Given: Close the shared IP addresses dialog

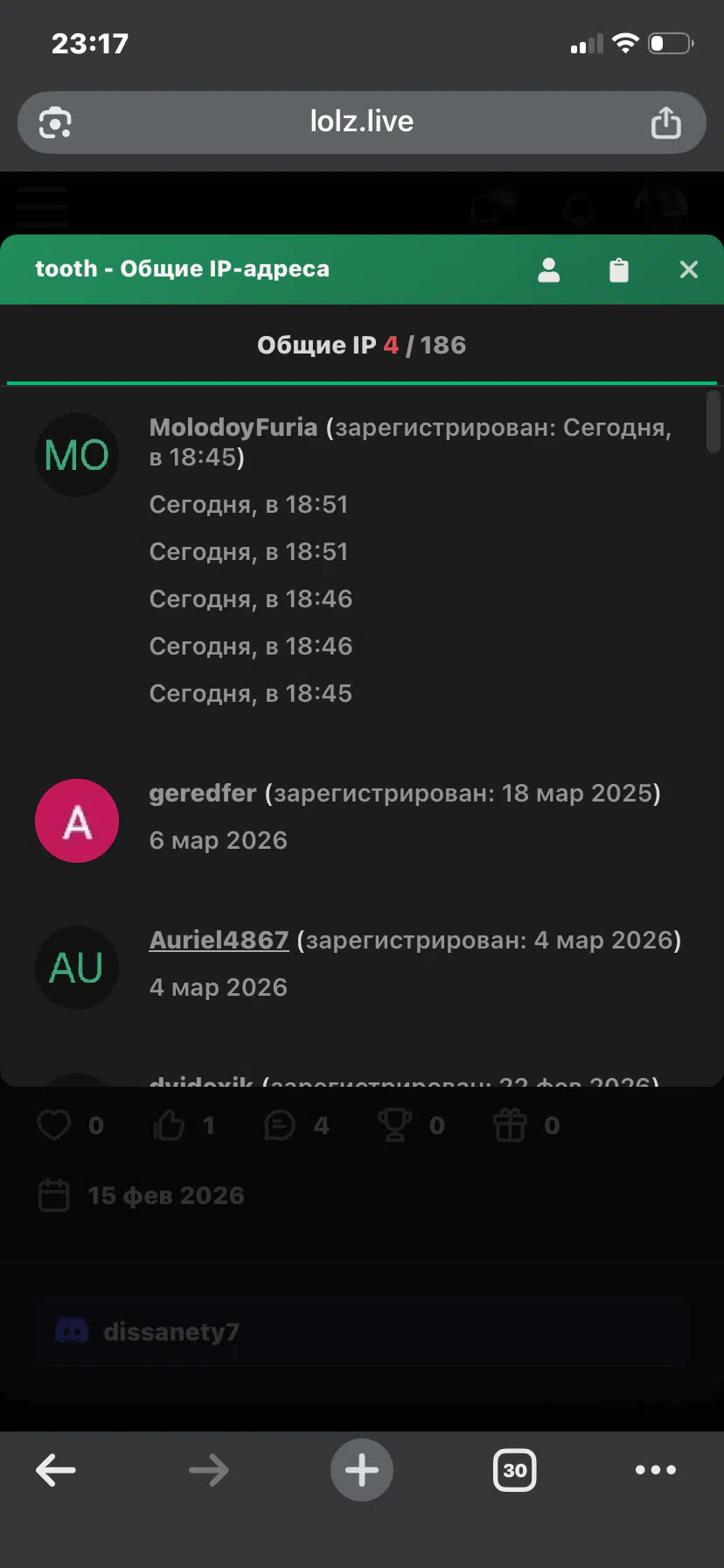Looking at the screenshot, I should pos(689,269).
